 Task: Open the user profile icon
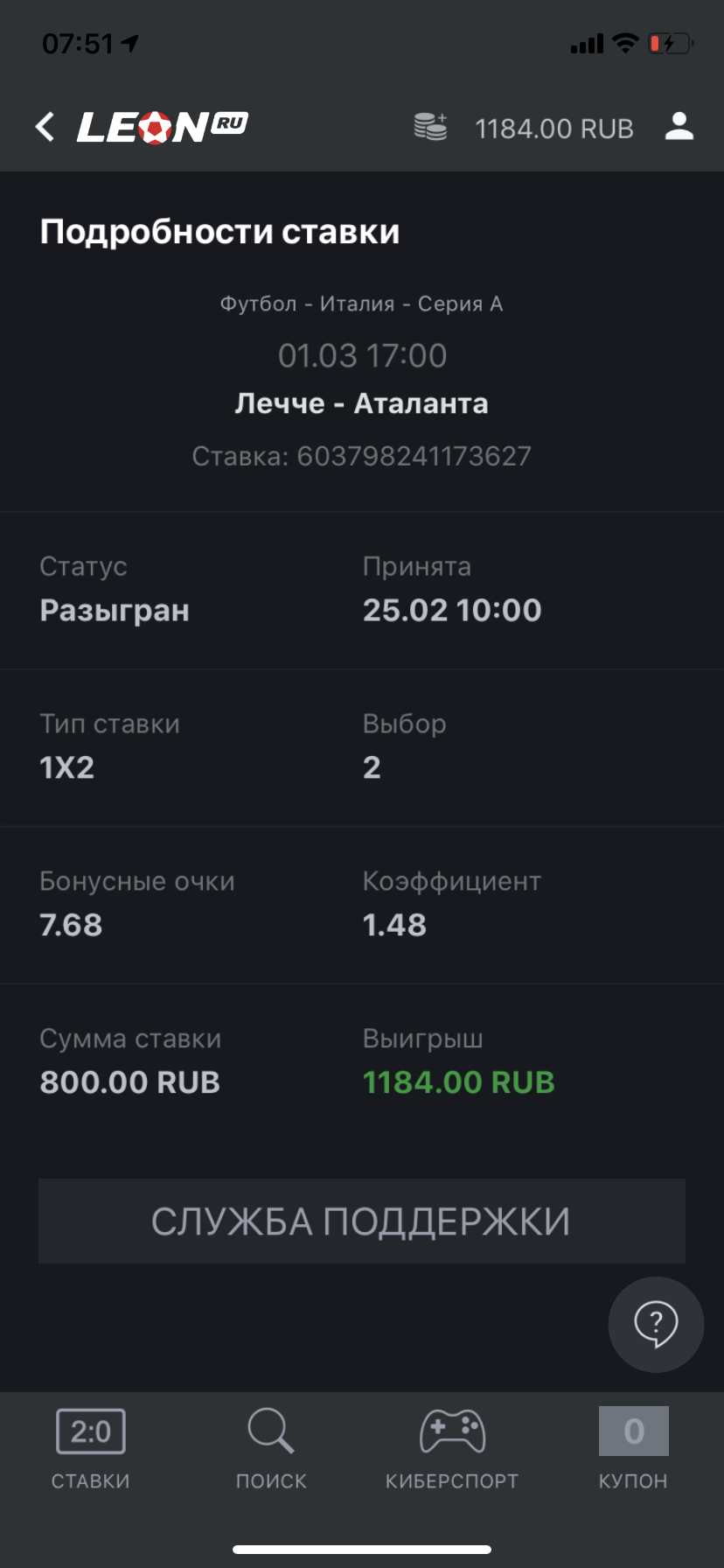(679, 127)
